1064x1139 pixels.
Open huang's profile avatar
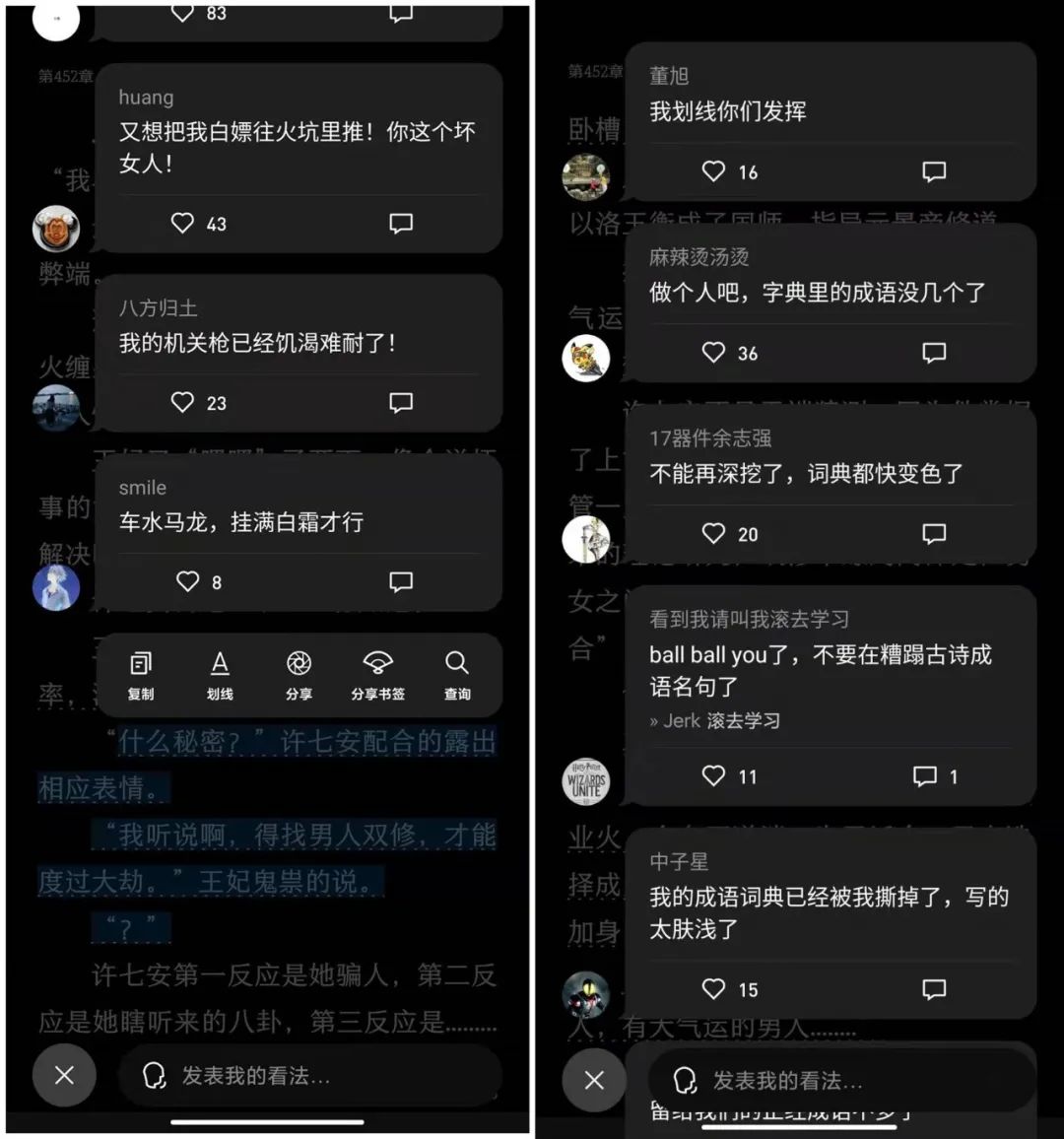click(56, 230)
